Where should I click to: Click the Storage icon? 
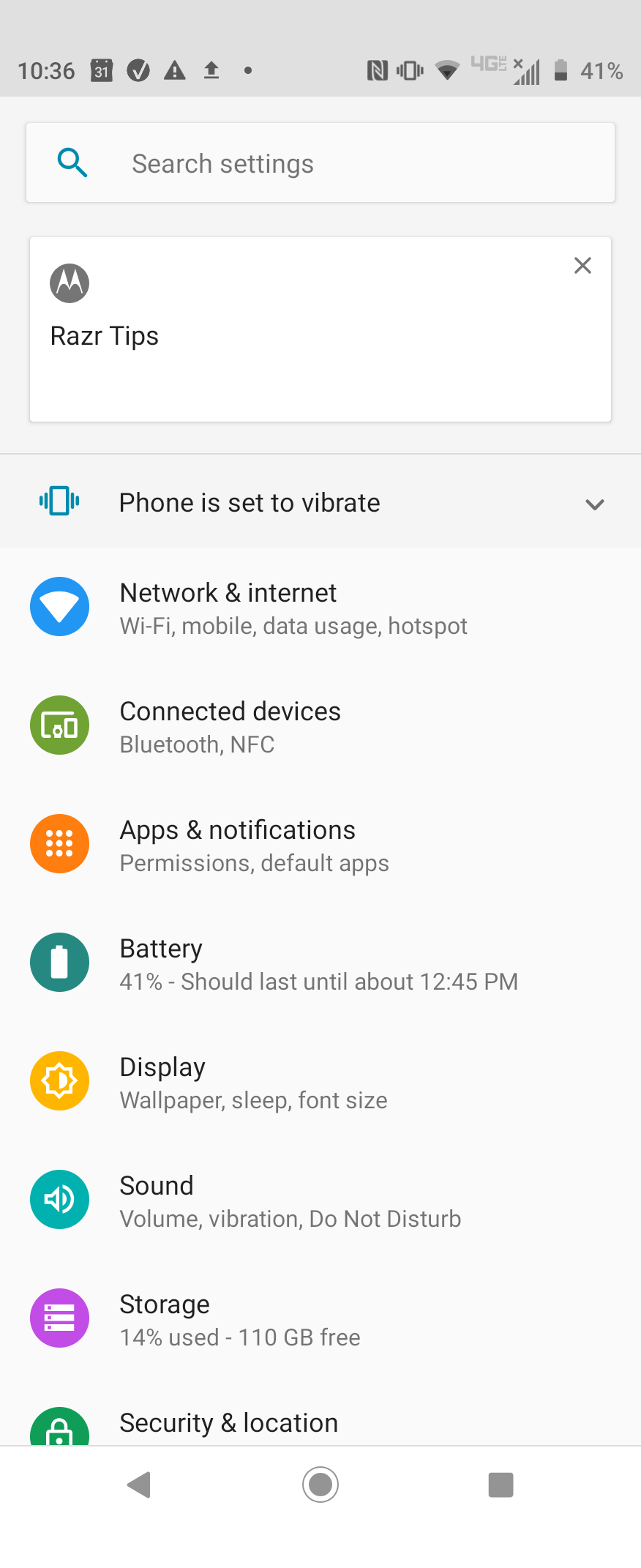click(59, 1318)
